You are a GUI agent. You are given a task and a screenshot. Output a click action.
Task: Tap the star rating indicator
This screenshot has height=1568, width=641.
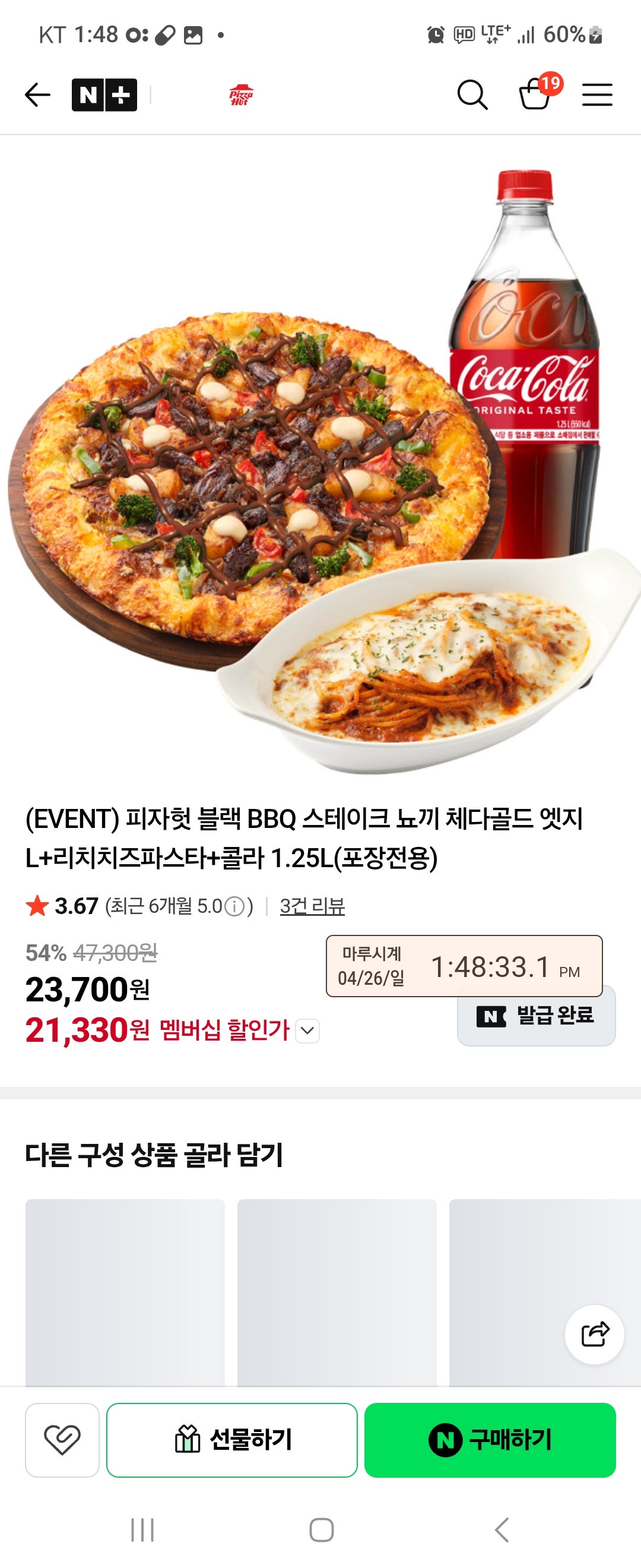(39, 906)
